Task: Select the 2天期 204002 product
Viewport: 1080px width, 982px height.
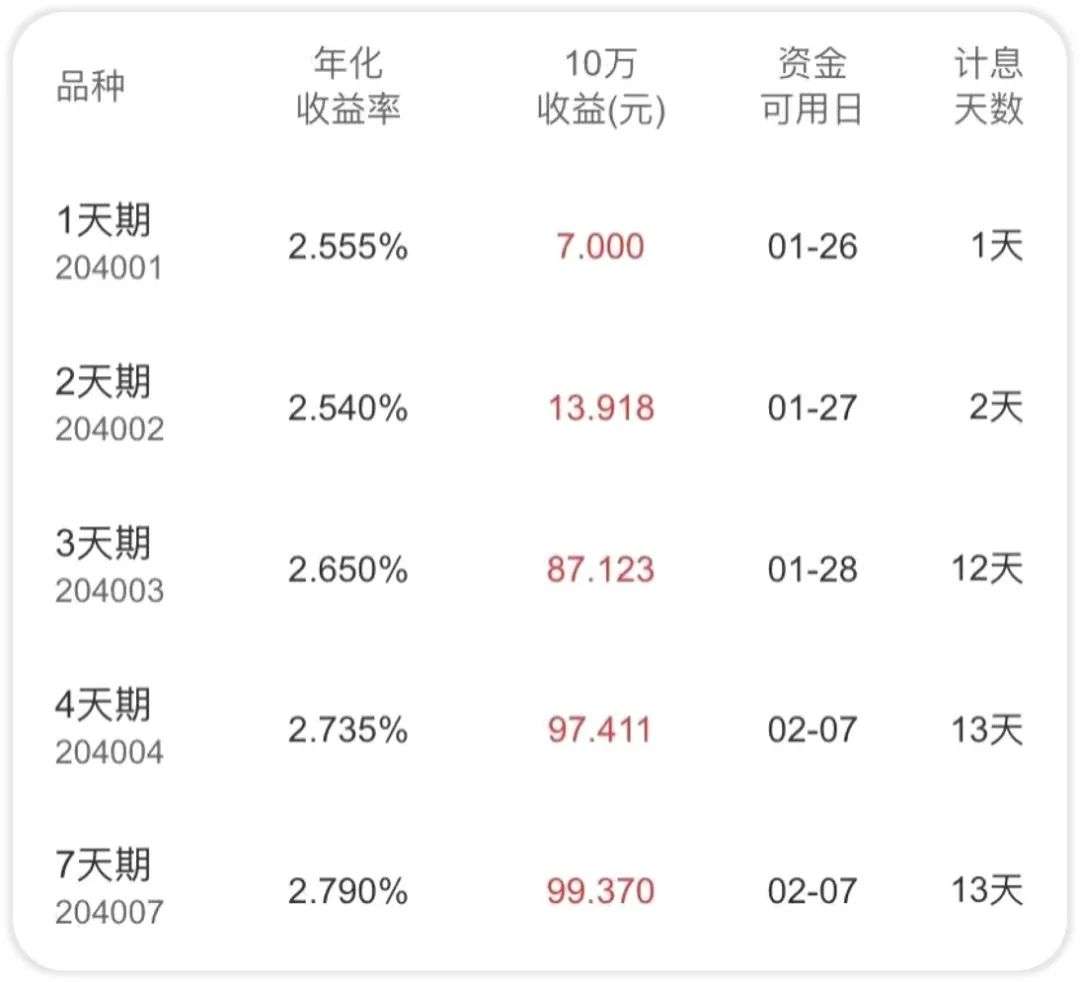Action: pos(108,406)
